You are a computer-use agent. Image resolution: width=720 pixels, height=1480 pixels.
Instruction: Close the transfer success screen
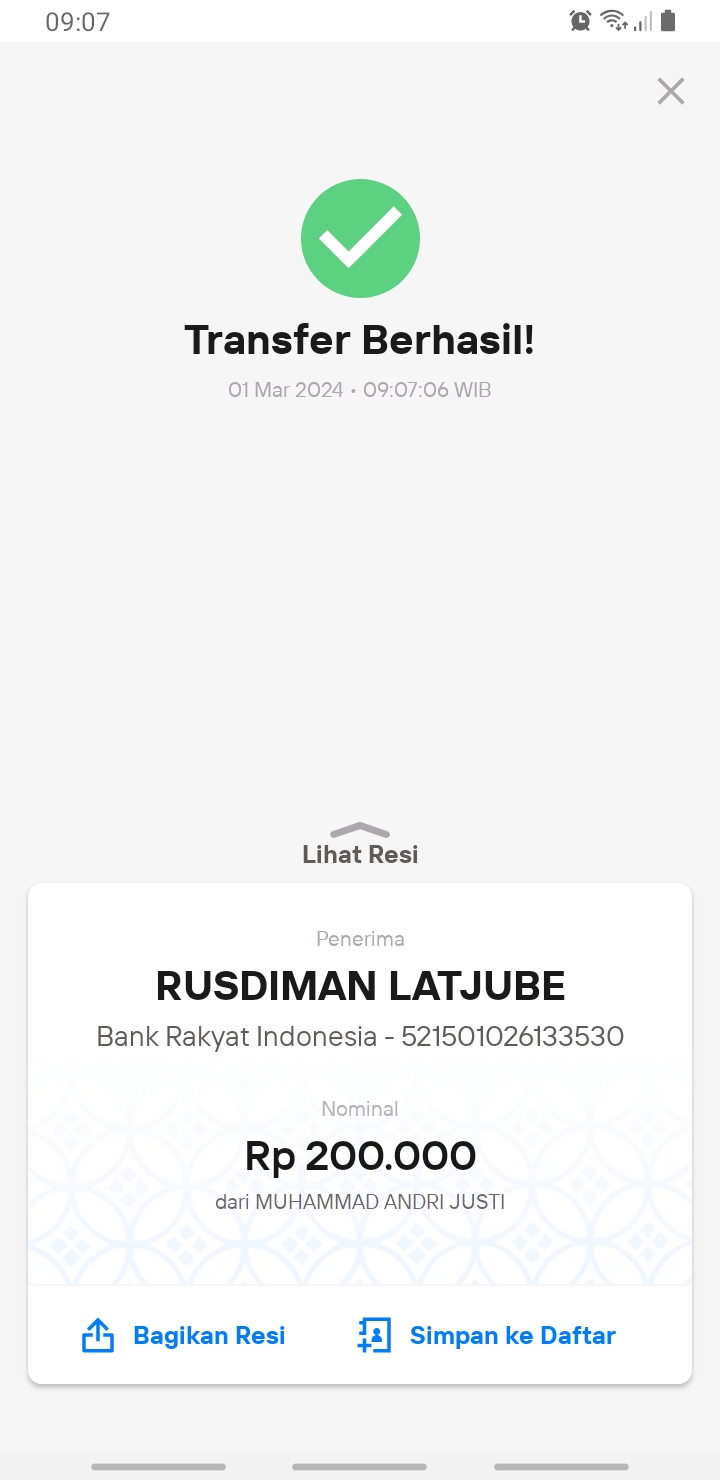coord(670,91)
